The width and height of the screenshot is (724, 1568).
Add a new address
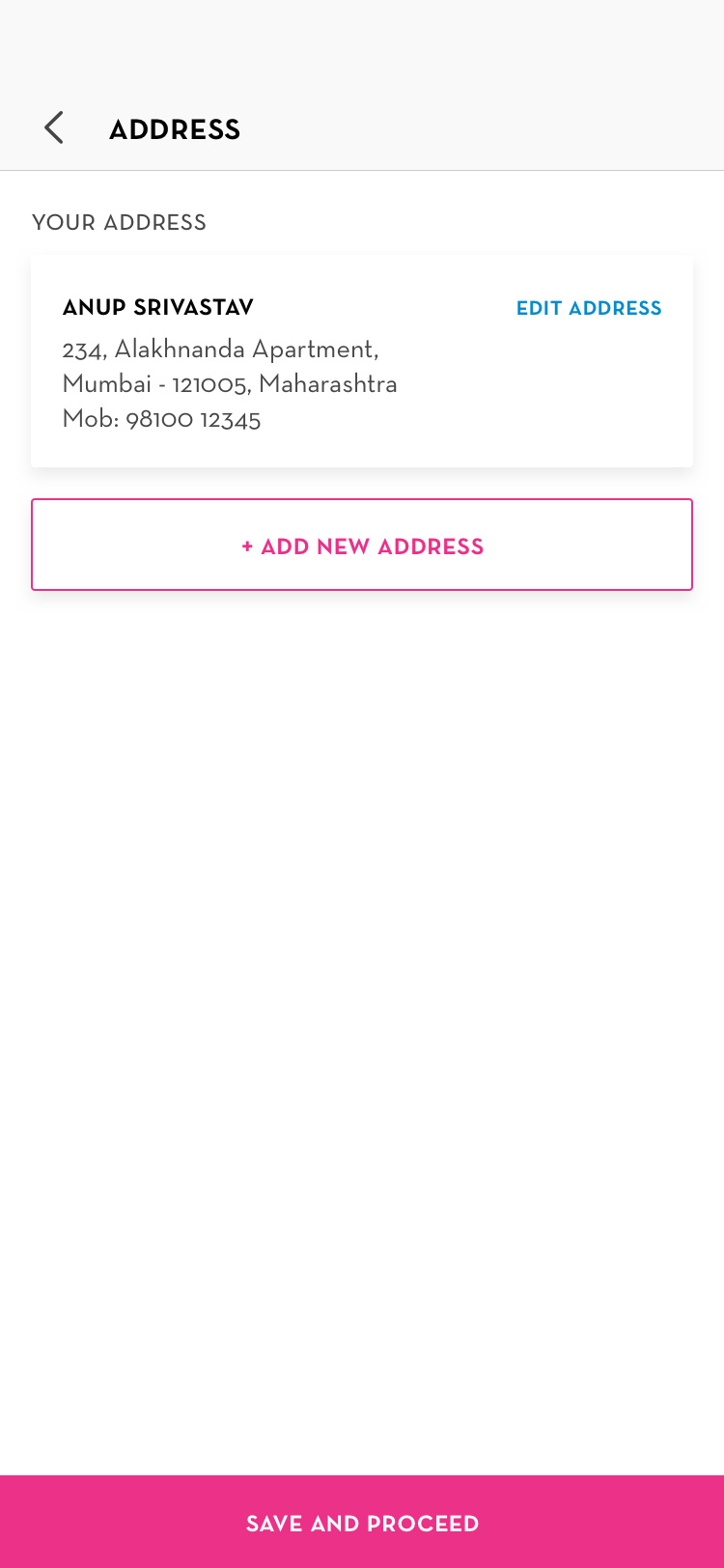[362, 546]
